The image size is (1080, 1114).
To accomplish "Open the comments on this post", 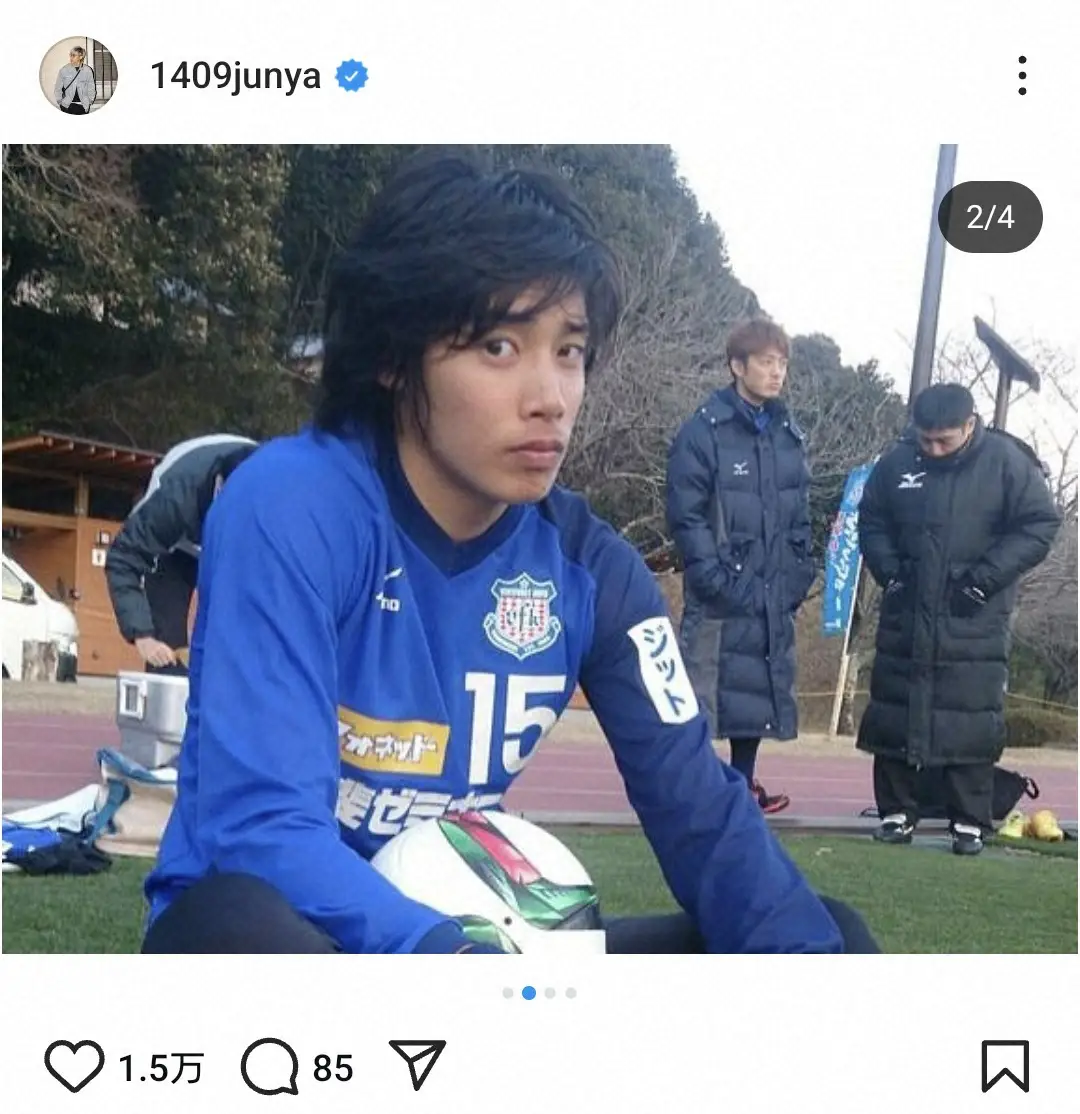I will point(270,1066).
